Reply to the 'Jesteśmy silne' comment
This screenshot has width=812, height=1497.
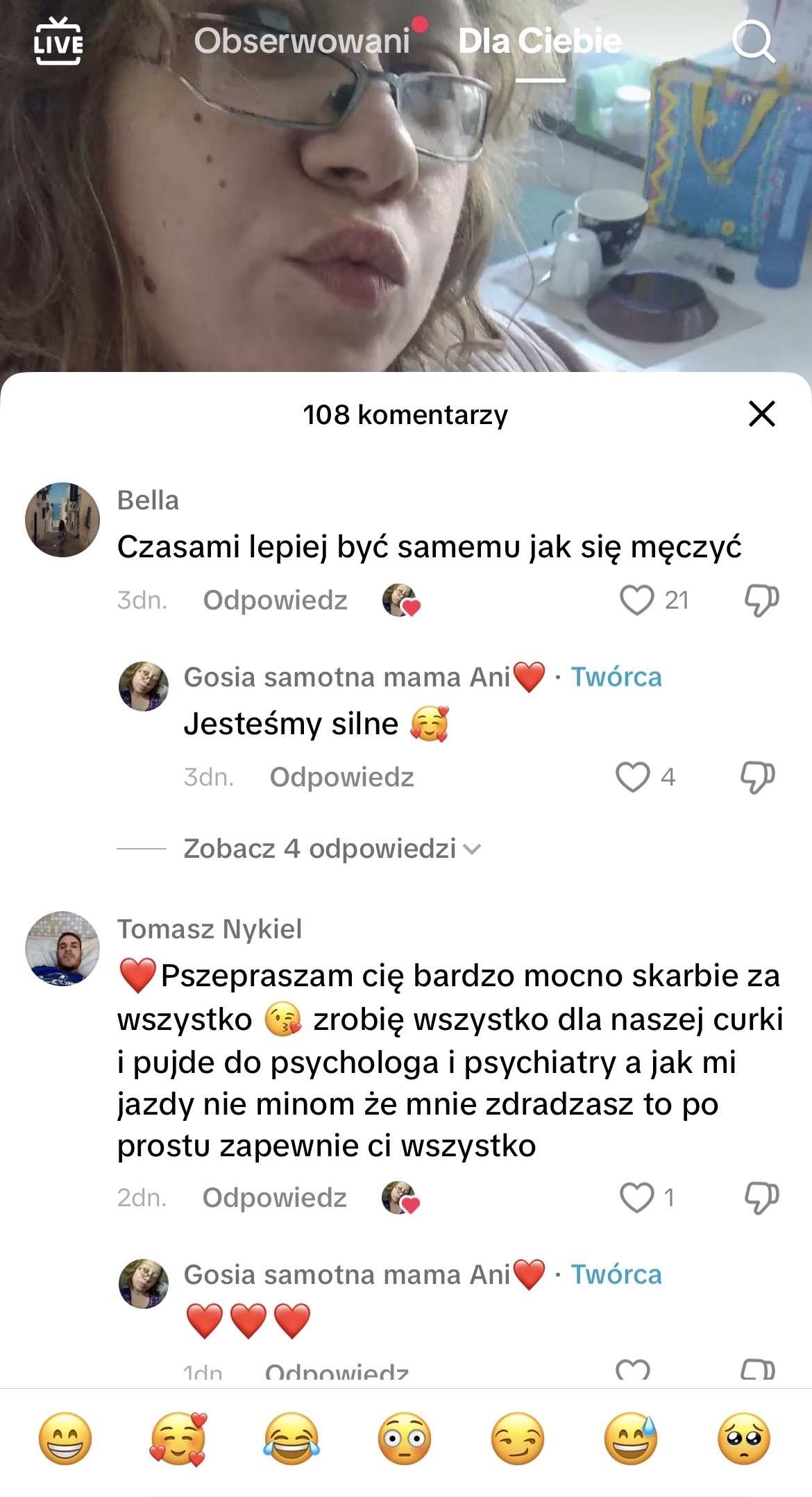pos(341,777)
